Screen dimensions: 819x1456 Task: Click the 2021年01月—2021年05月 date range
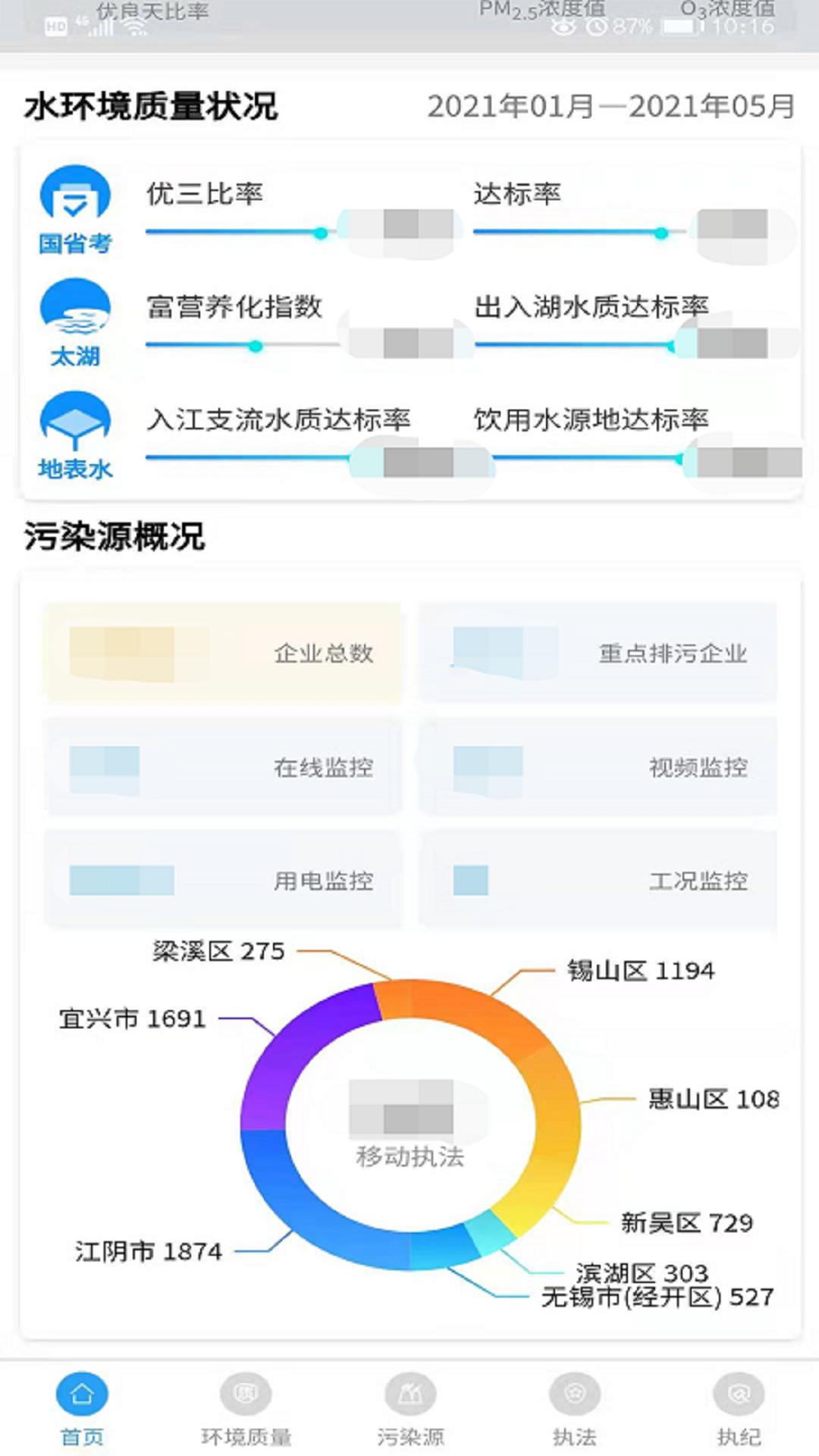pos(610,106)
